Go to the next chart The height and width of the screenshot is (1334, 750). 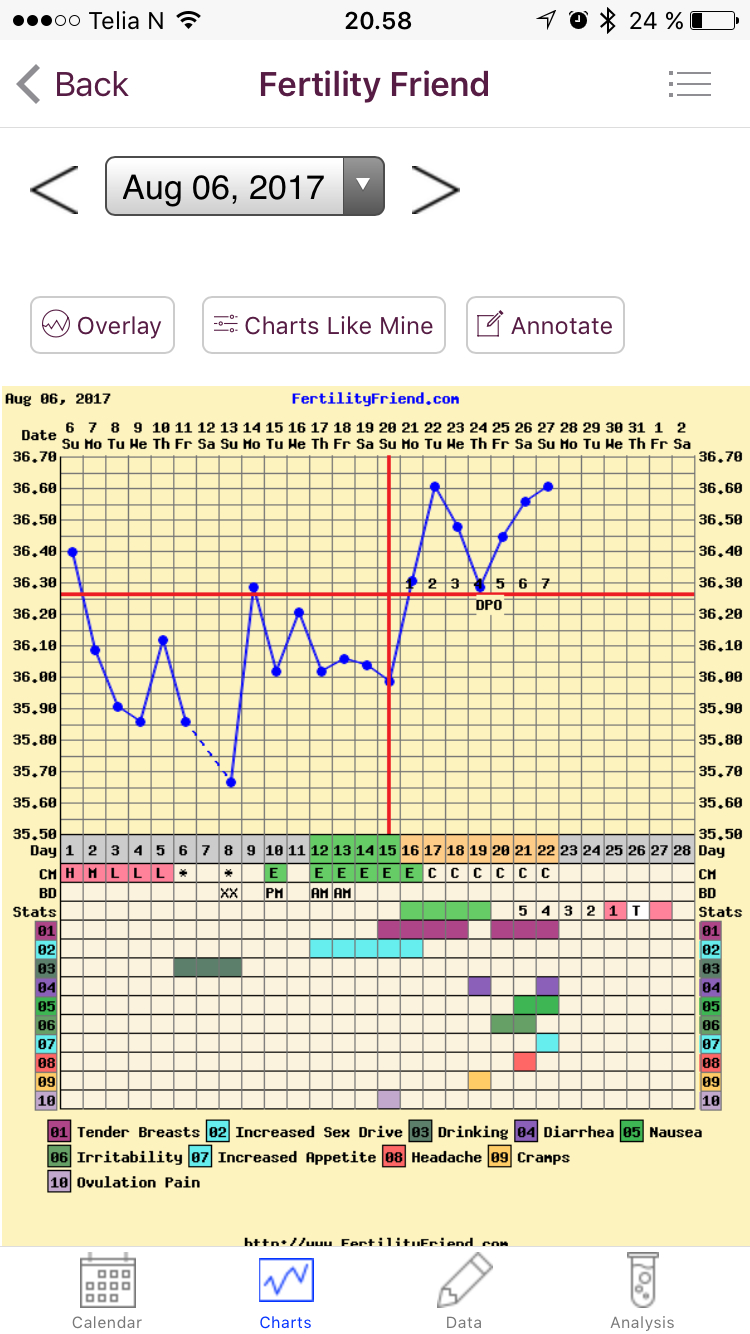pyautogui.click(x=435, y=188)
